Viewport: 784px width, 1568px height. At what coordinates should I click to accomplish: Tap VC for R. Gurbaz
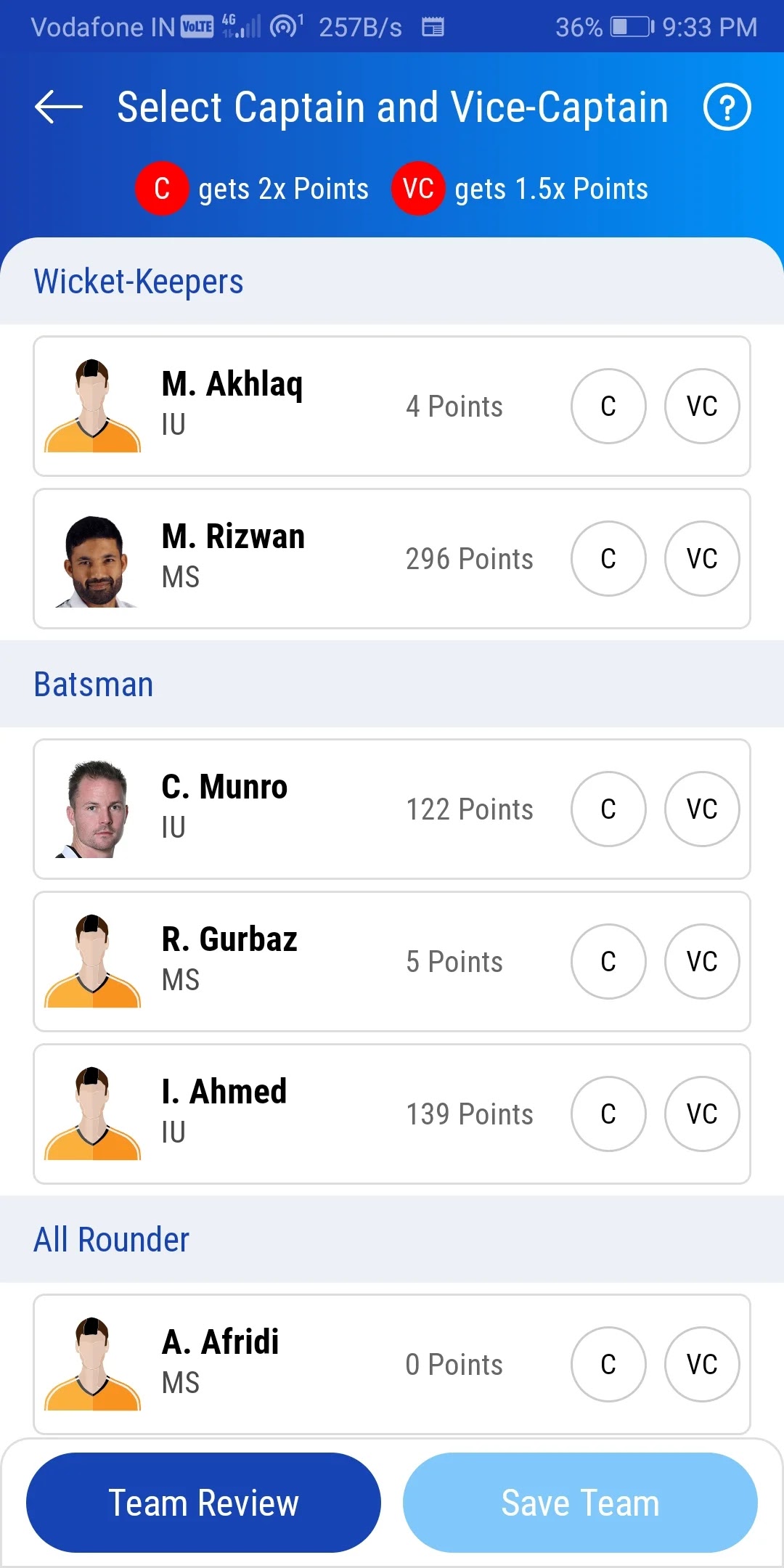tap(702, 961)
